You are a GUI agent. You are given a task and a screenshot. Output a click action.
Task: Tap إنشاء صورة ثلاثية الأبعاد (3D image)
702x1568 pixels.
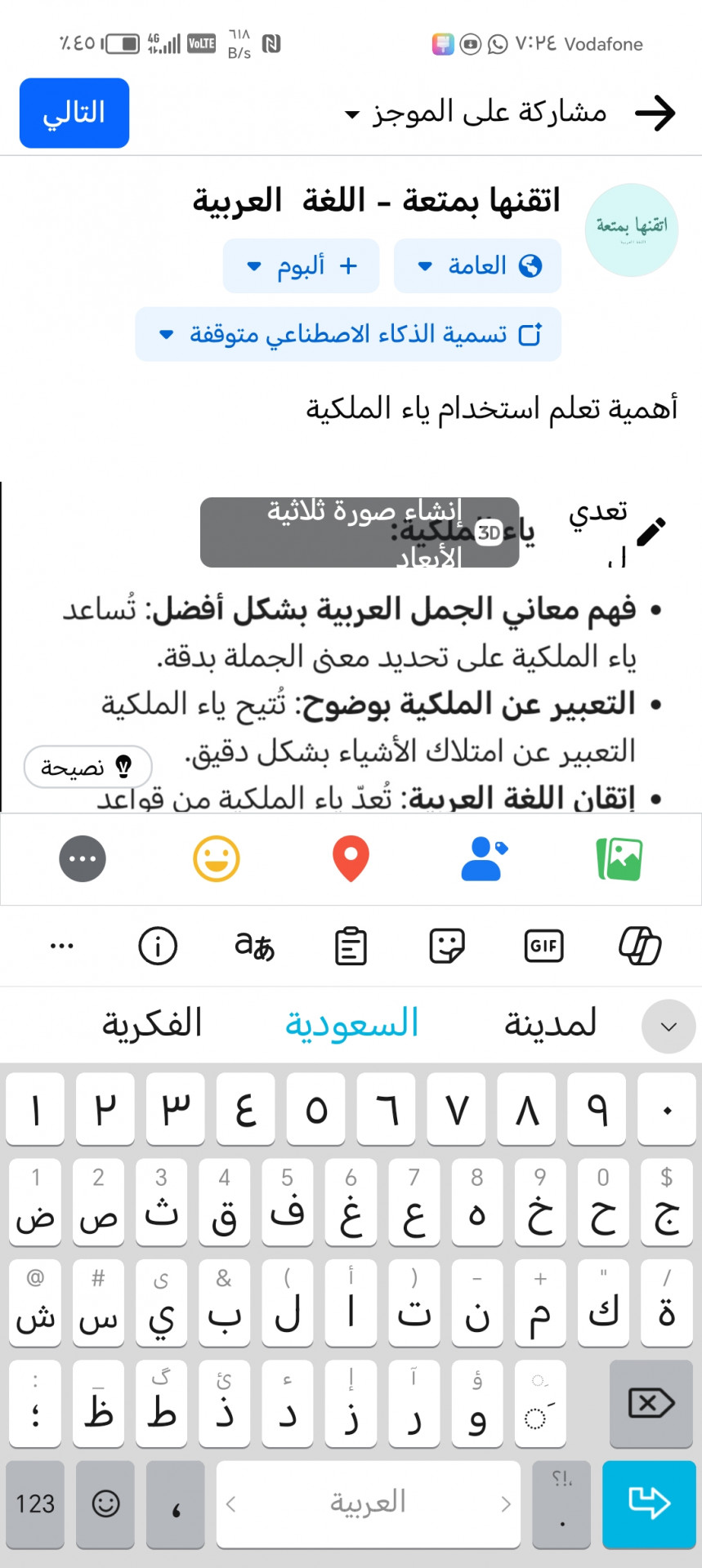coord(360,532)
